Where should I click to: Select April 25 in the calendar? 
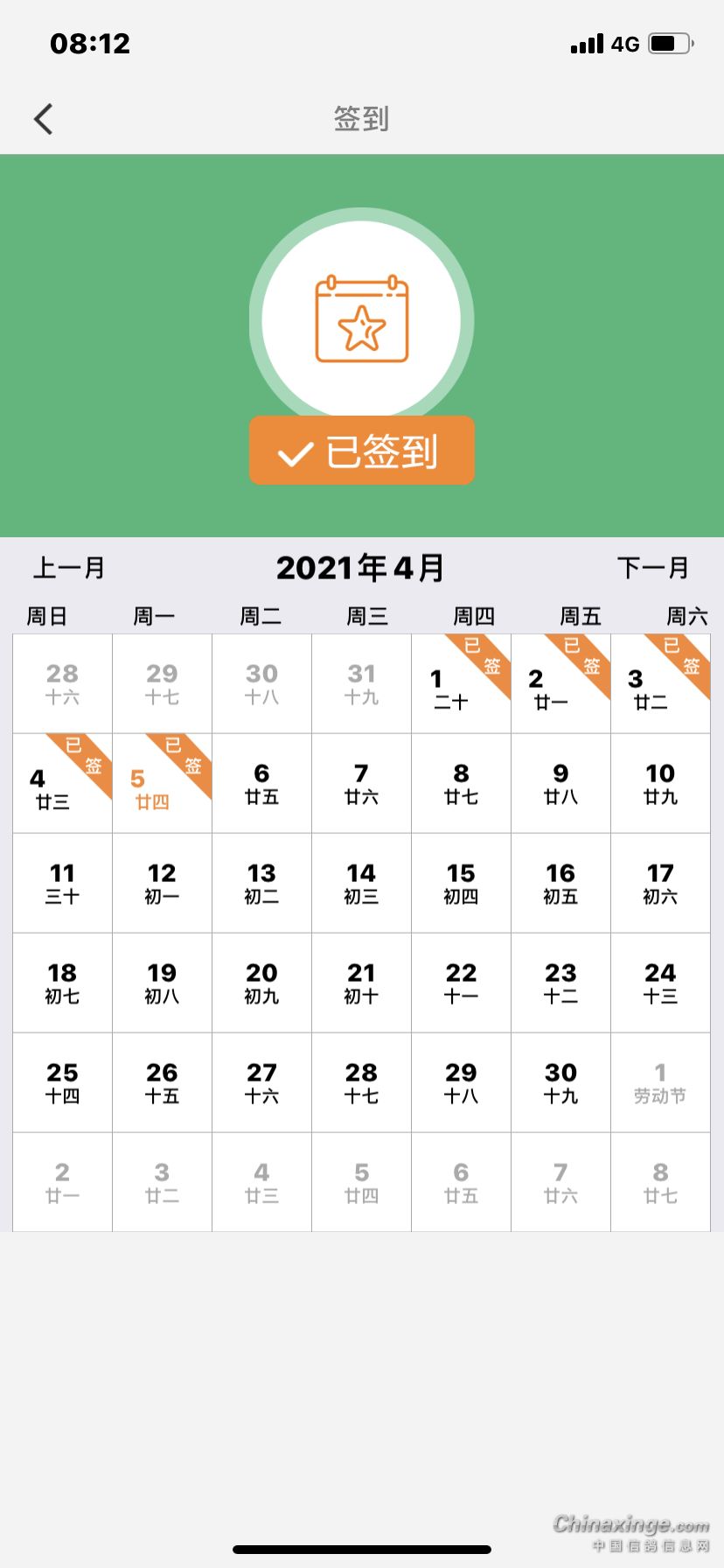click(62, 1083)
